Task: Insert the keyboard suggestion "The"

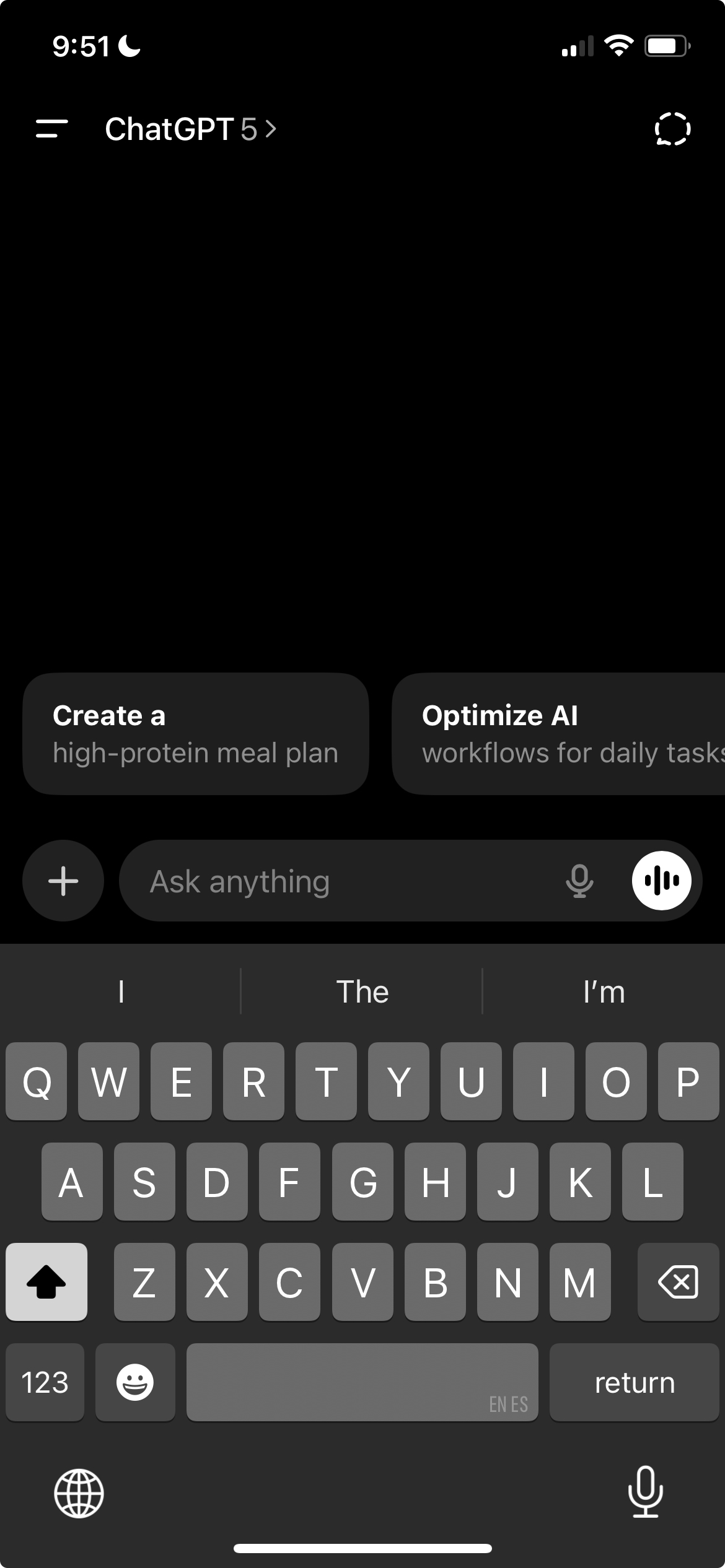Action: [x=362, y=991]
